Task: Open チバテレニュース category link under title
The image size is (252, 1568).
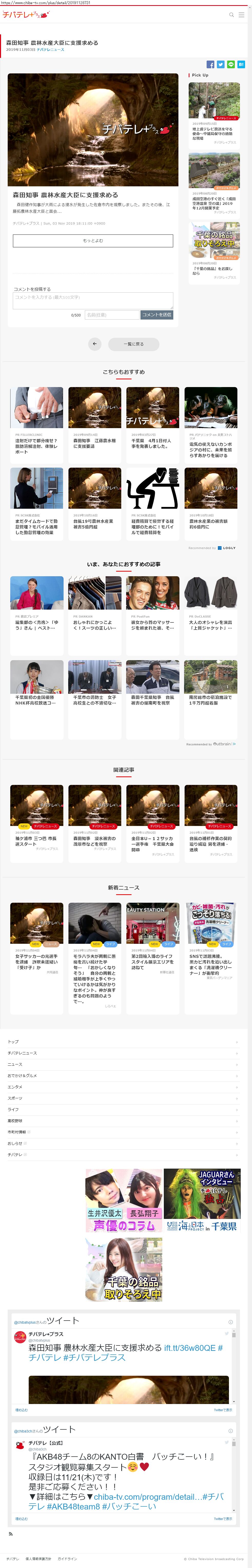Action: pos(51,50)
